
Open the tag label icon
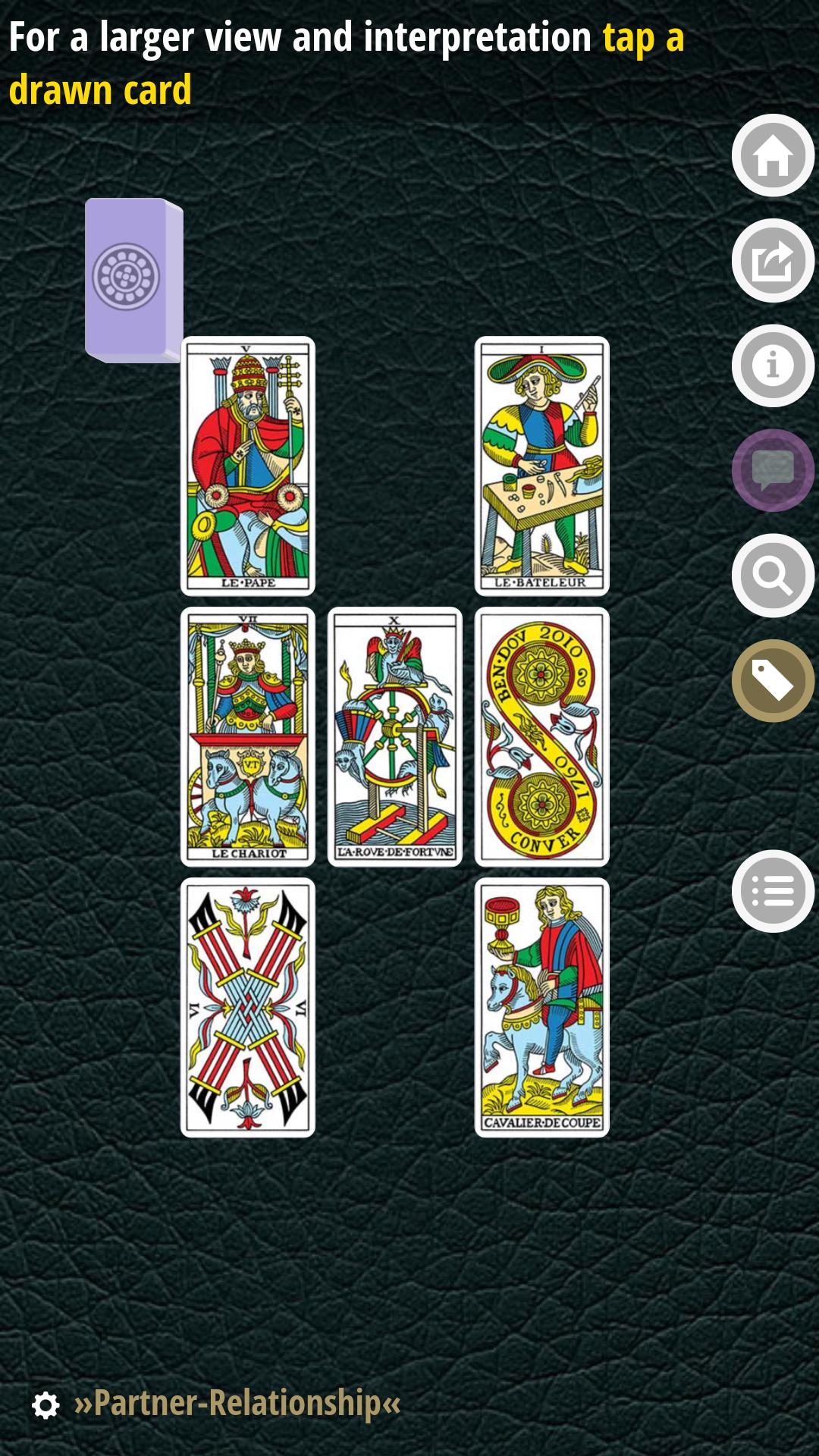pos(773,680)
